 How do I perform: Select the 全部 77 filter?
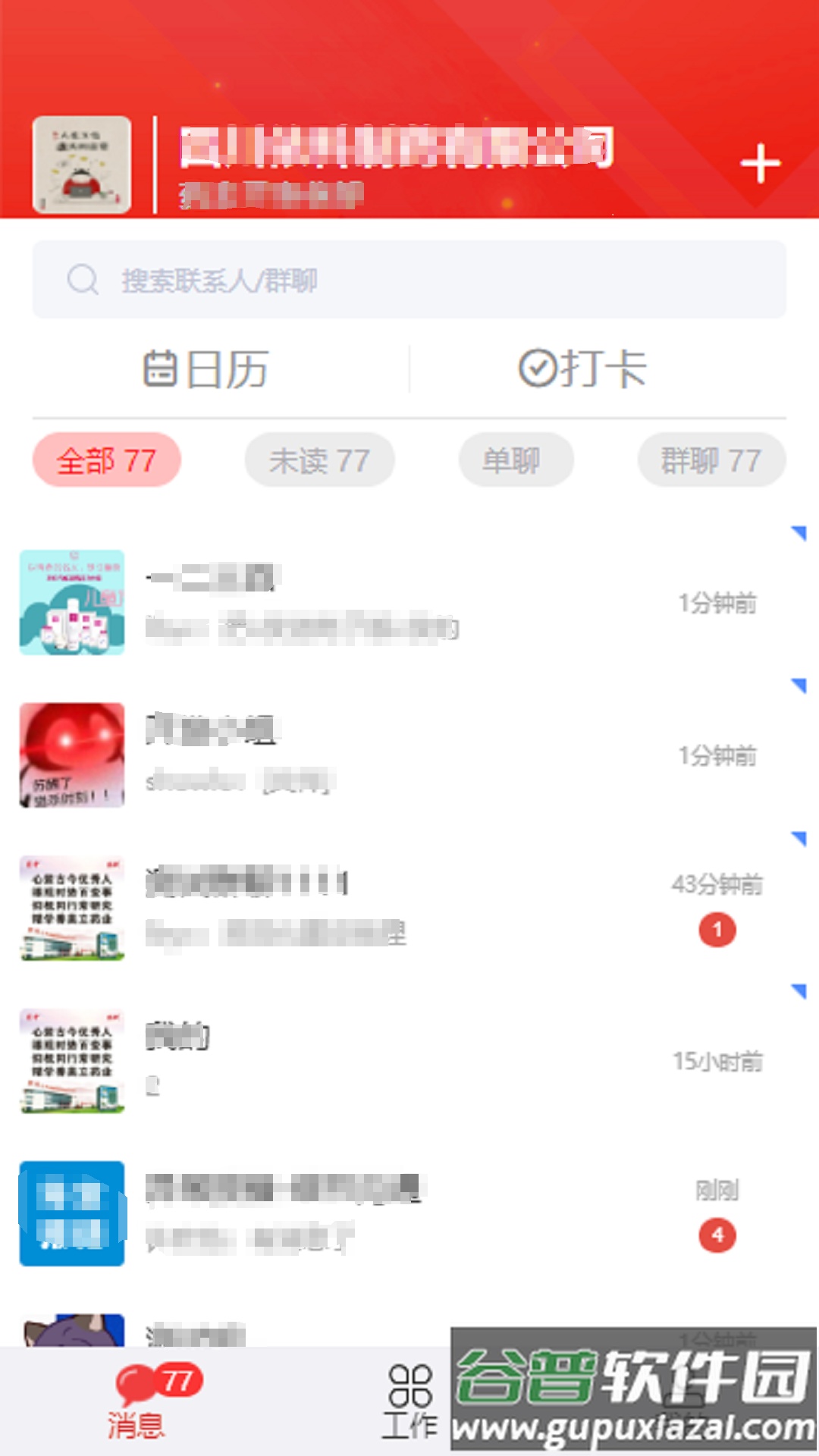pos(106,460)
